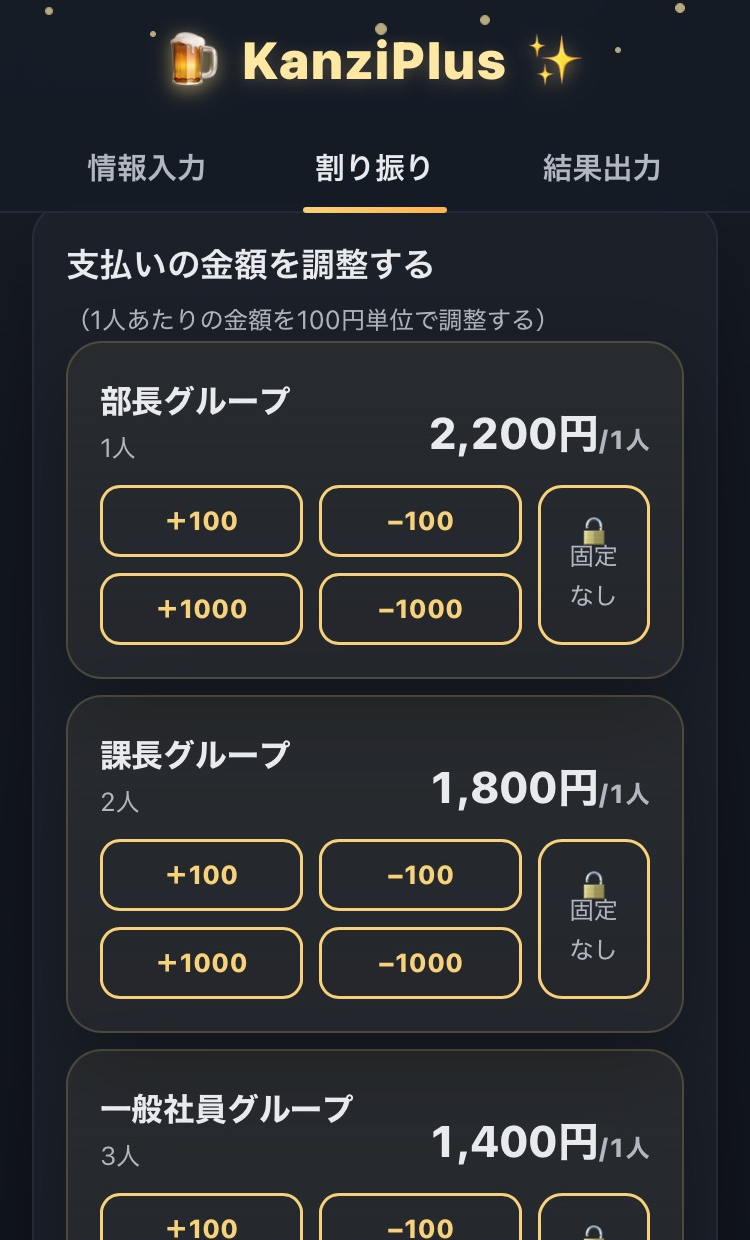Viewport: 750px width, 1240px height.
Task: Enable 固定 fixing for 課長グループ payment
Action: [594, 917]
